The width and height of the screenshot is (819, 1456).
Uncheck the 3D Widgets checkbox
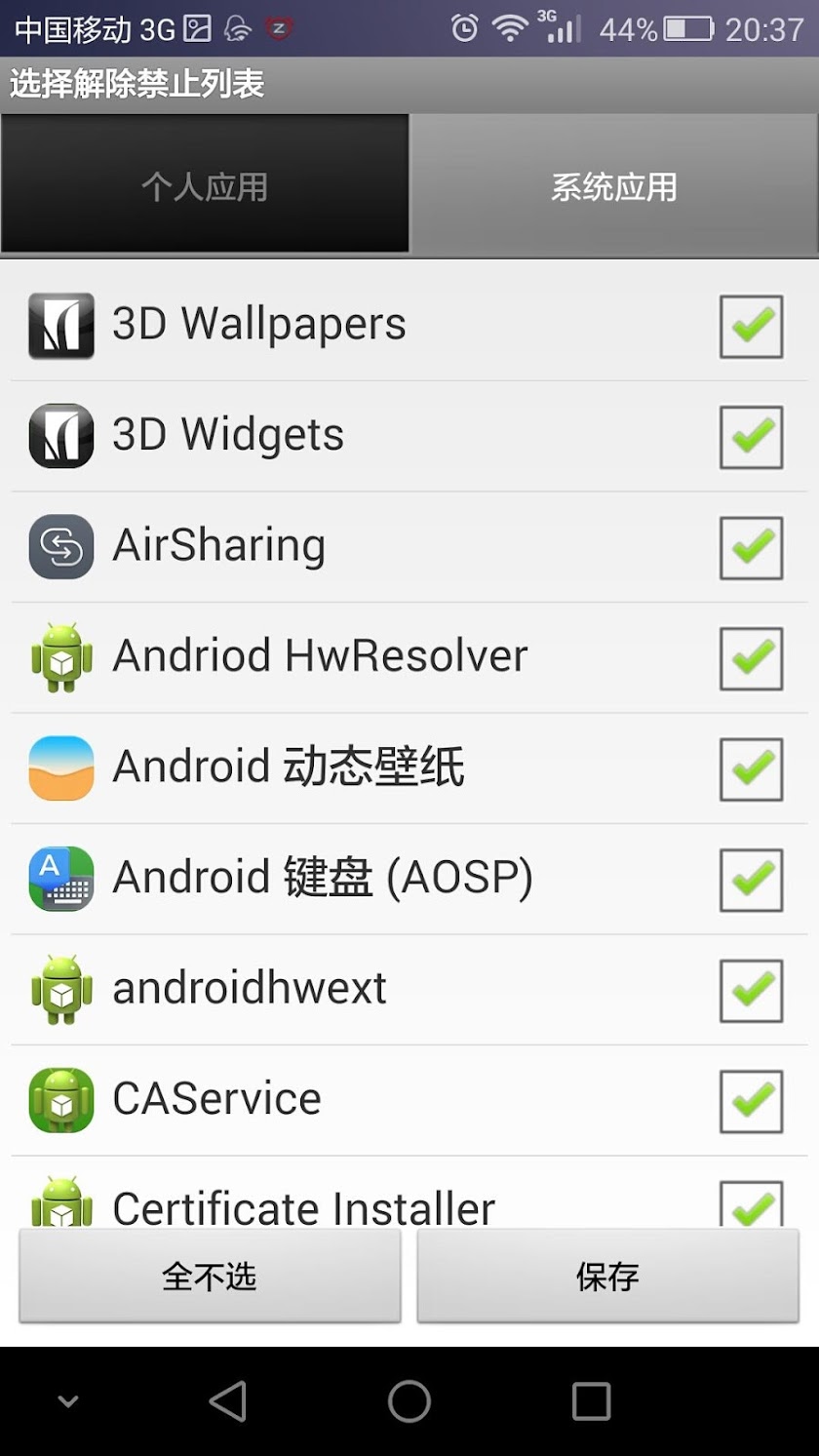[751, 436]
